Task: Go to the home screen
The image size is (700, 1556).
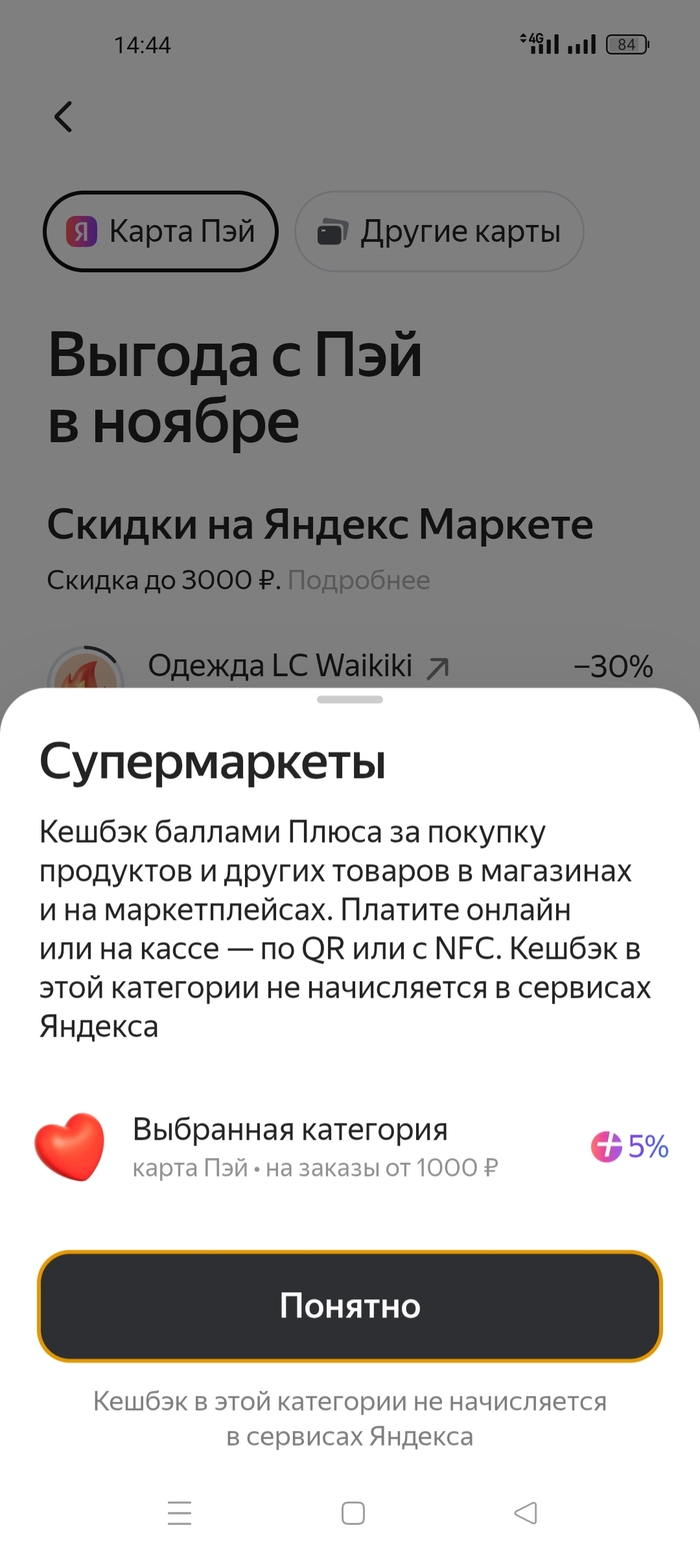Action: pyautogui.click(x=352, y=1513)
